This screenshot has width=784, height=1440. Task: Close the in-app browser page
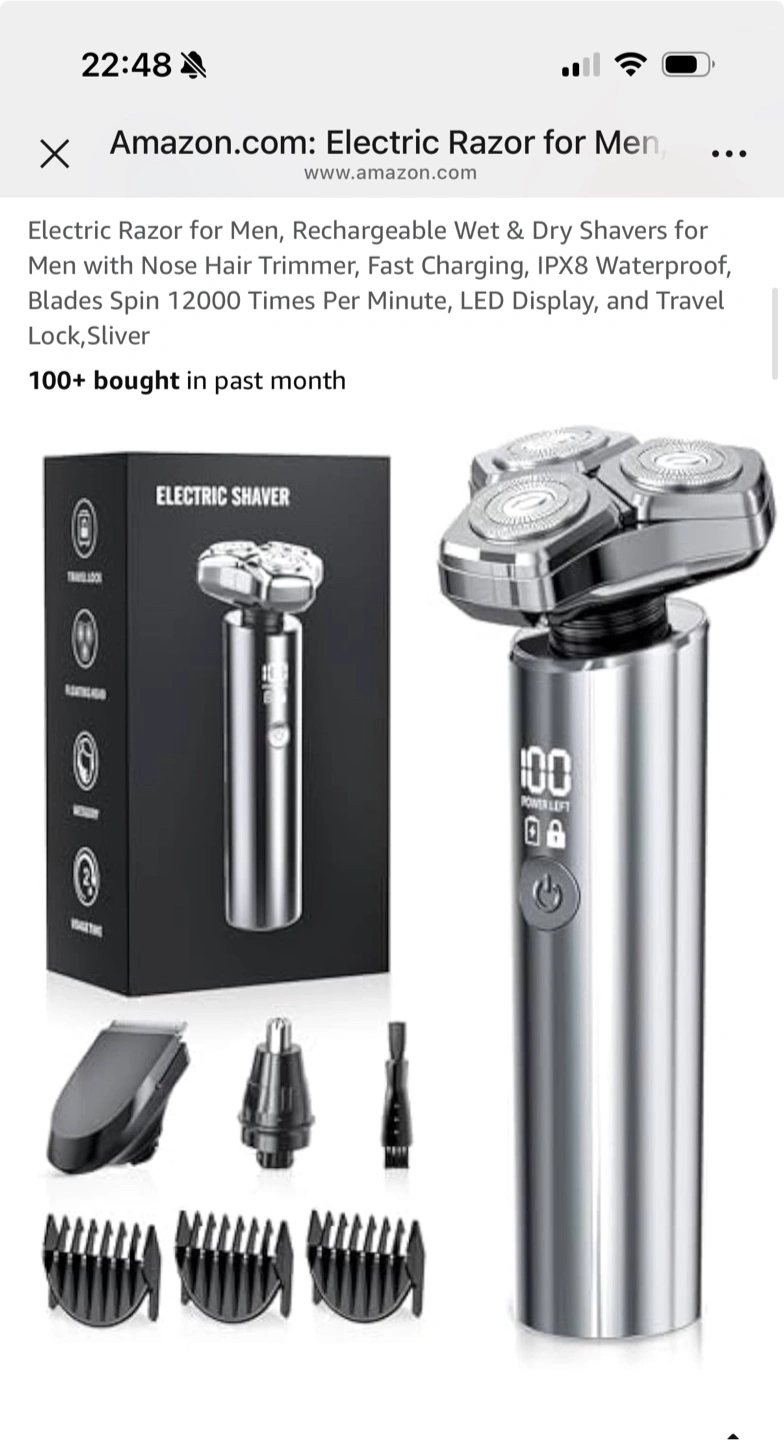[54, 153]
